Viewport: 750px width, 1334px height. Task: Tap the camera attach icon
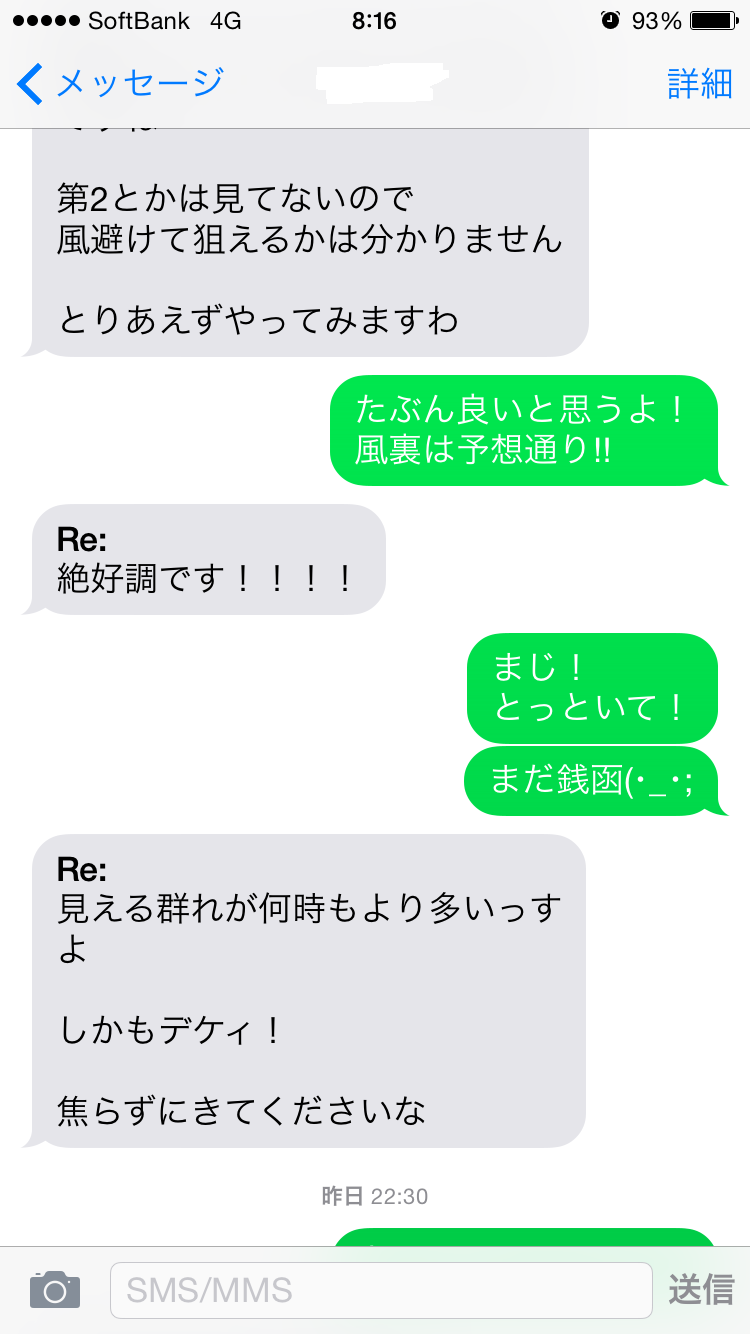coord(55,1290)
